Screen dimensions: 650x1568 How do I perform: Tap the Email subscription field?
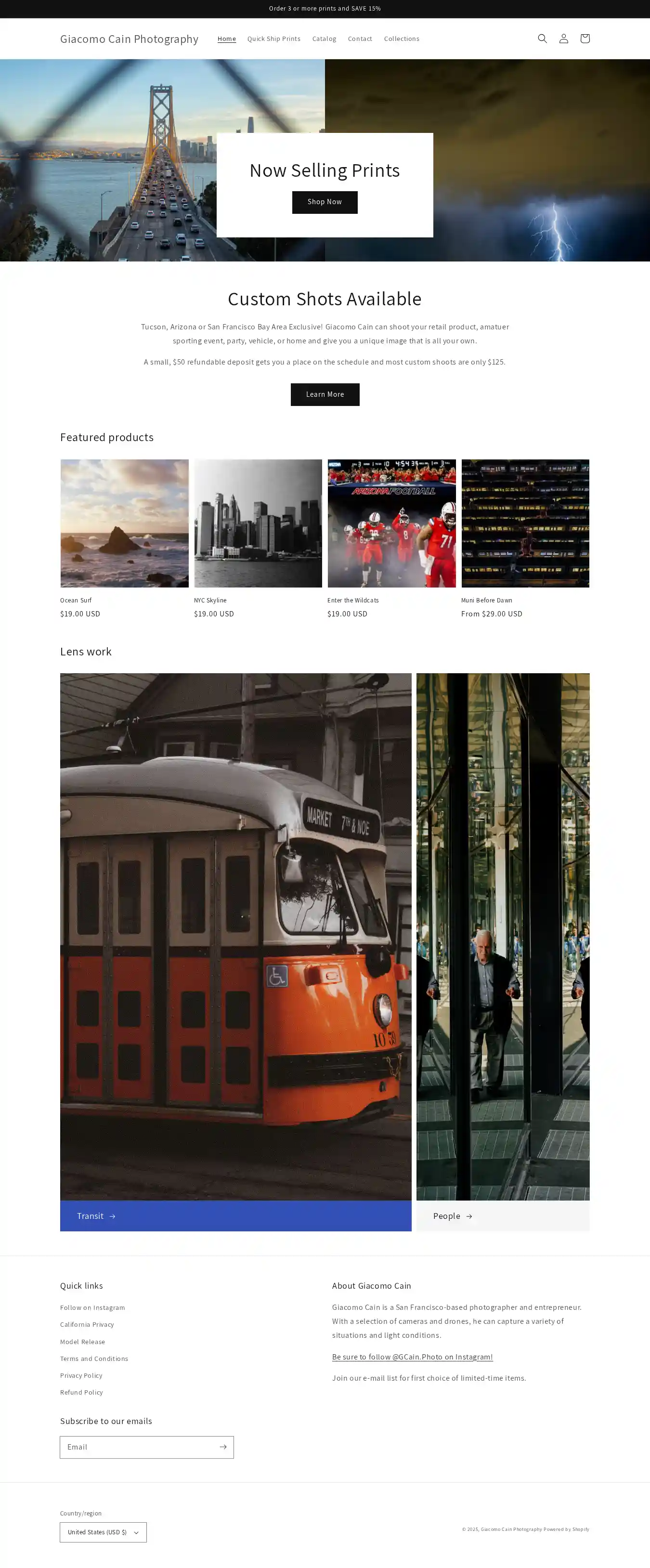[138, 1447]
